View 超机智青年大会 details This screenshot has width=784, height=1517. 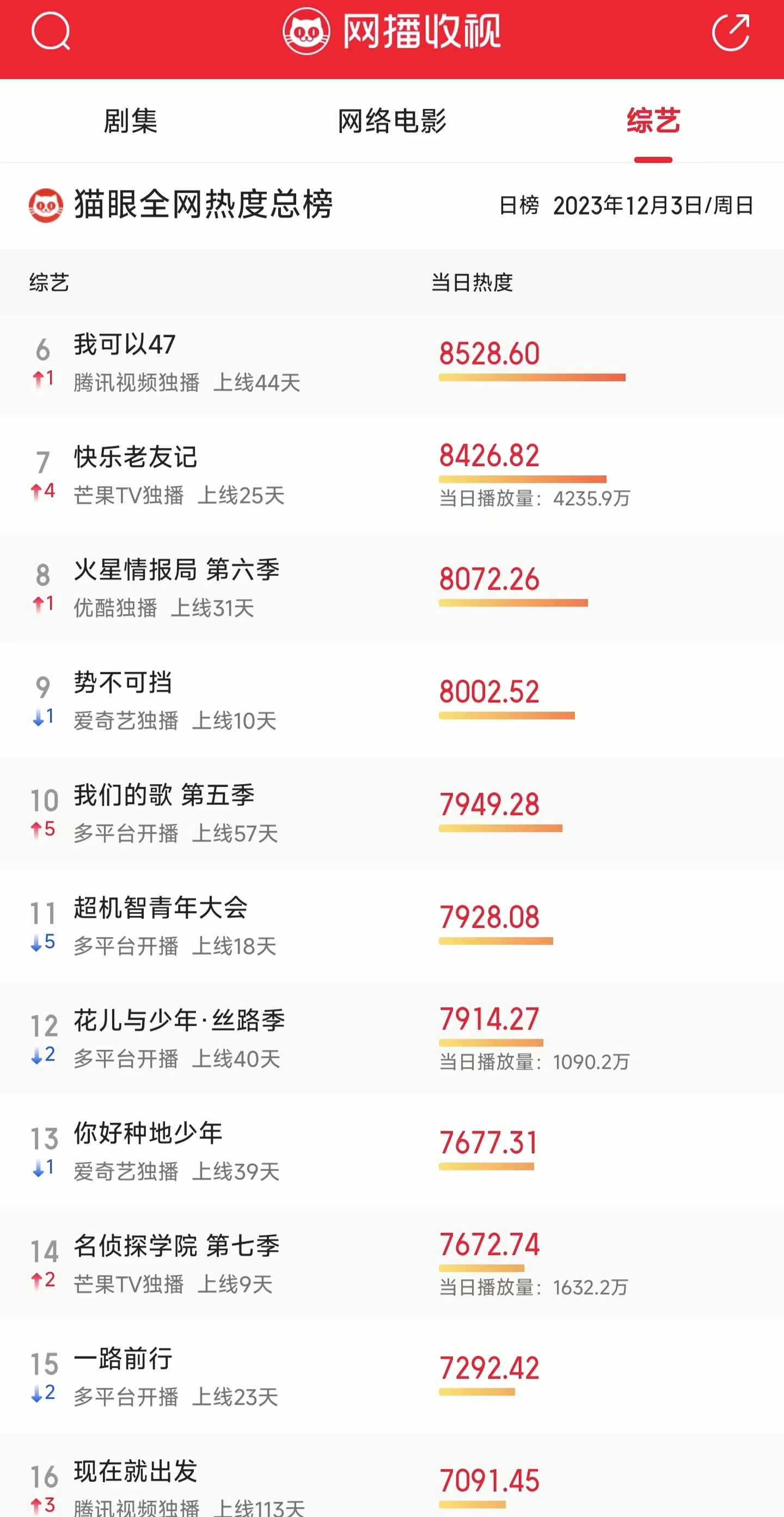[x=160, y=908]
